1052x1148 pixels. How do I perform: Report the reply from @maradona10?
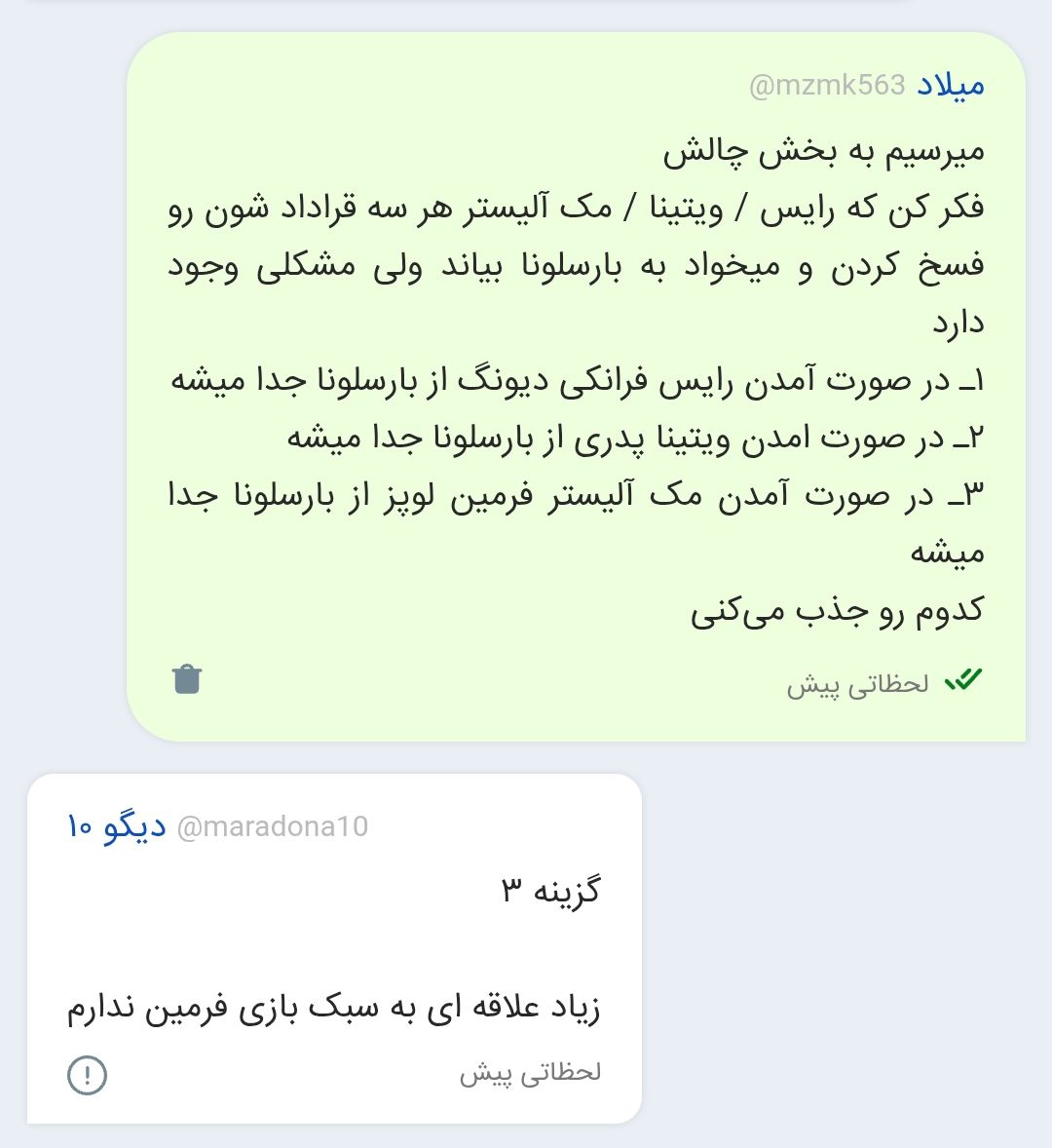(x=87, y=1075)
